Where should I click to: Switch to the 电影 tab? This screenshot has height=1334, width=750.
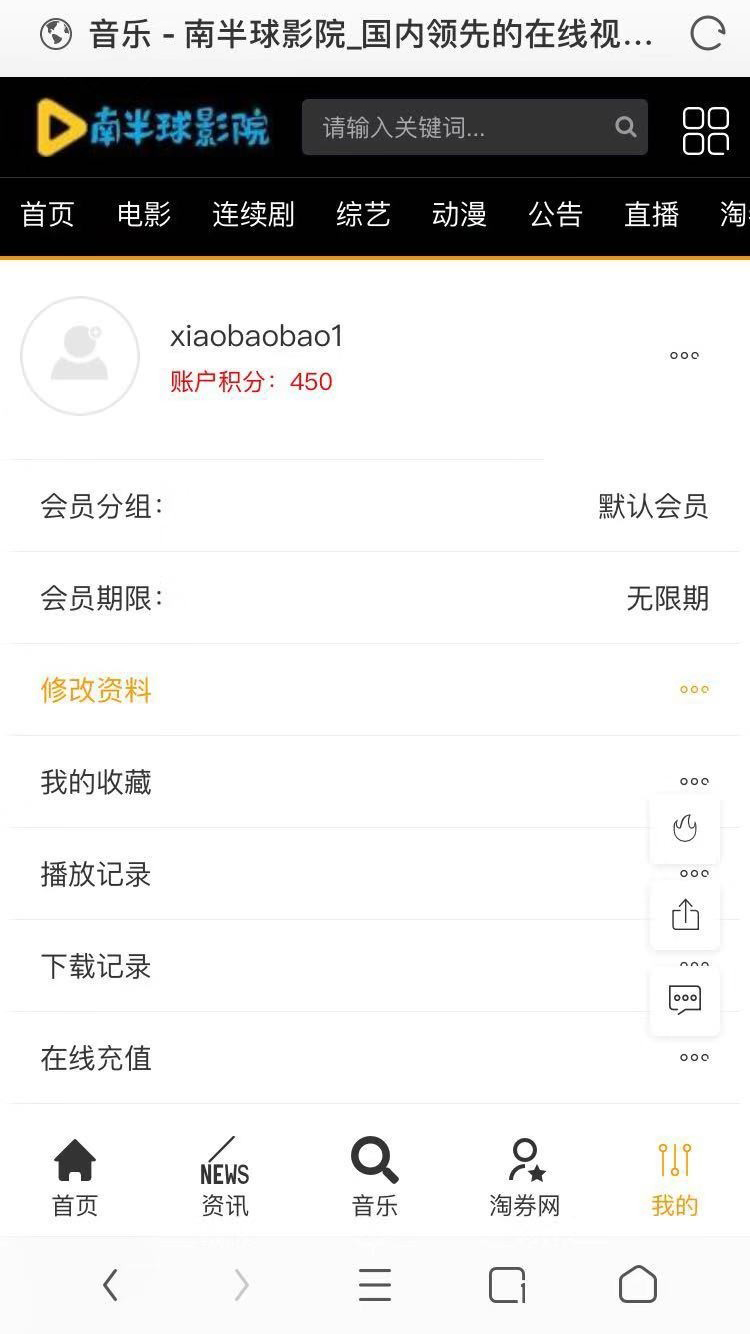coord(144,214)
